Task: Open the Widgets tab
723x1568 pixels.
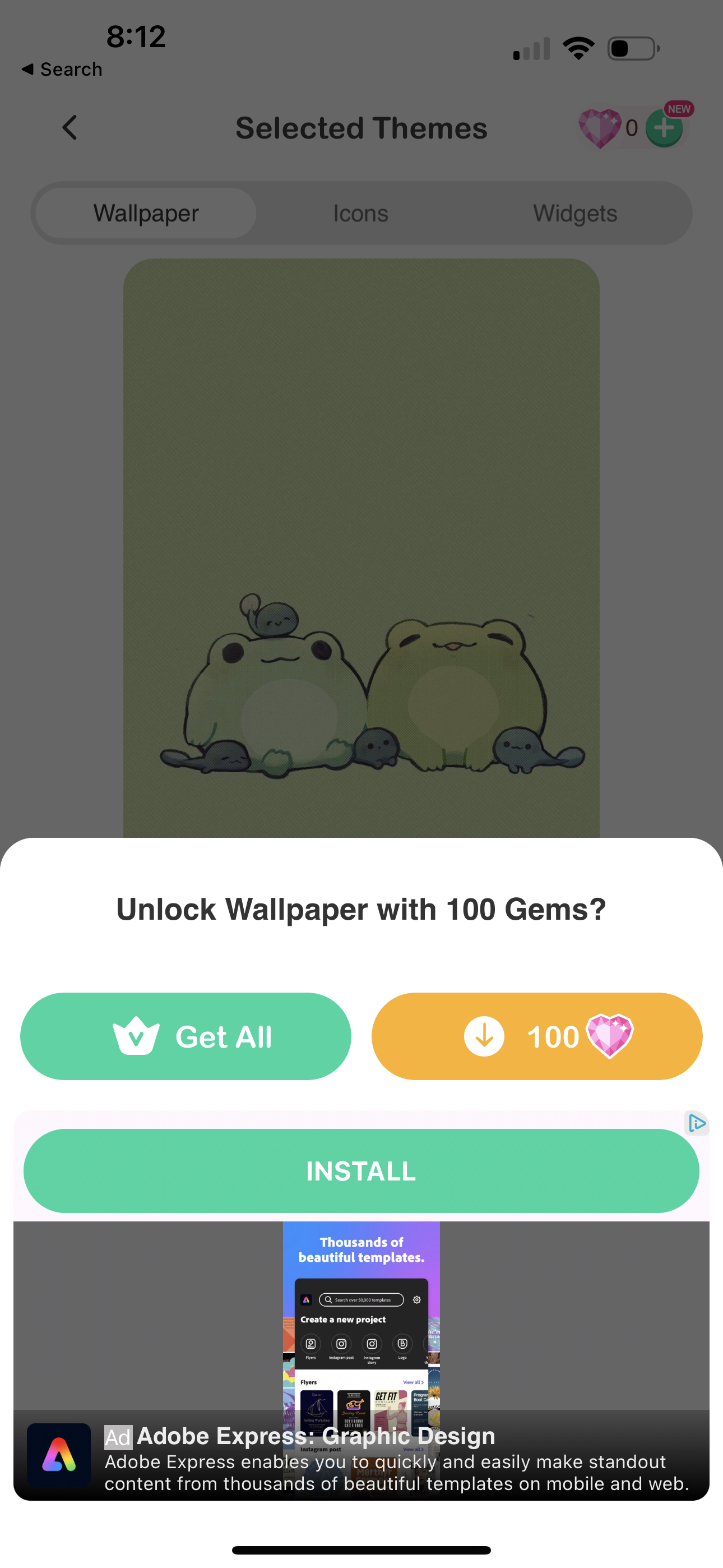Action: click(x=574, y=213)
